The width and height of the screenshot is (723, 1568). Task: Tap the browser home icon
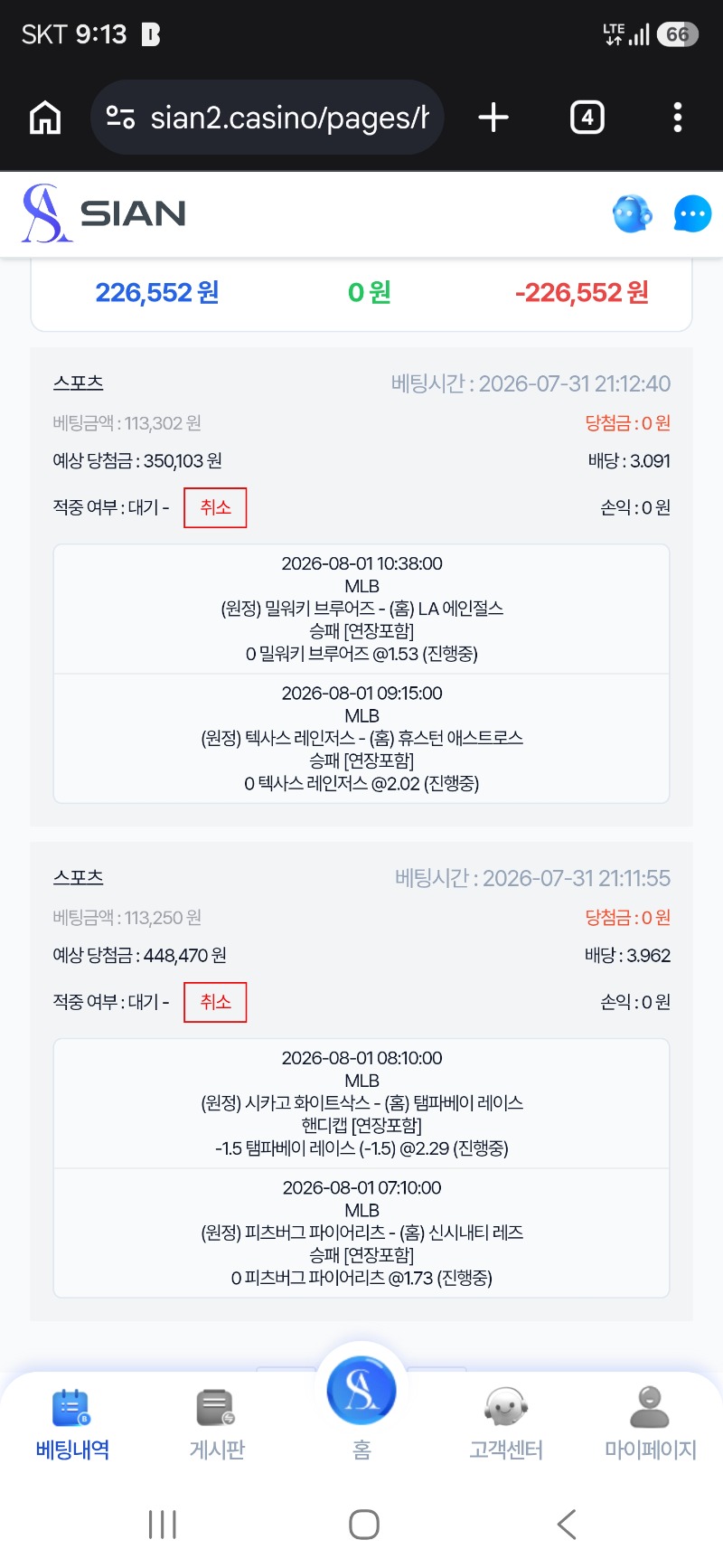click(45, 118)
